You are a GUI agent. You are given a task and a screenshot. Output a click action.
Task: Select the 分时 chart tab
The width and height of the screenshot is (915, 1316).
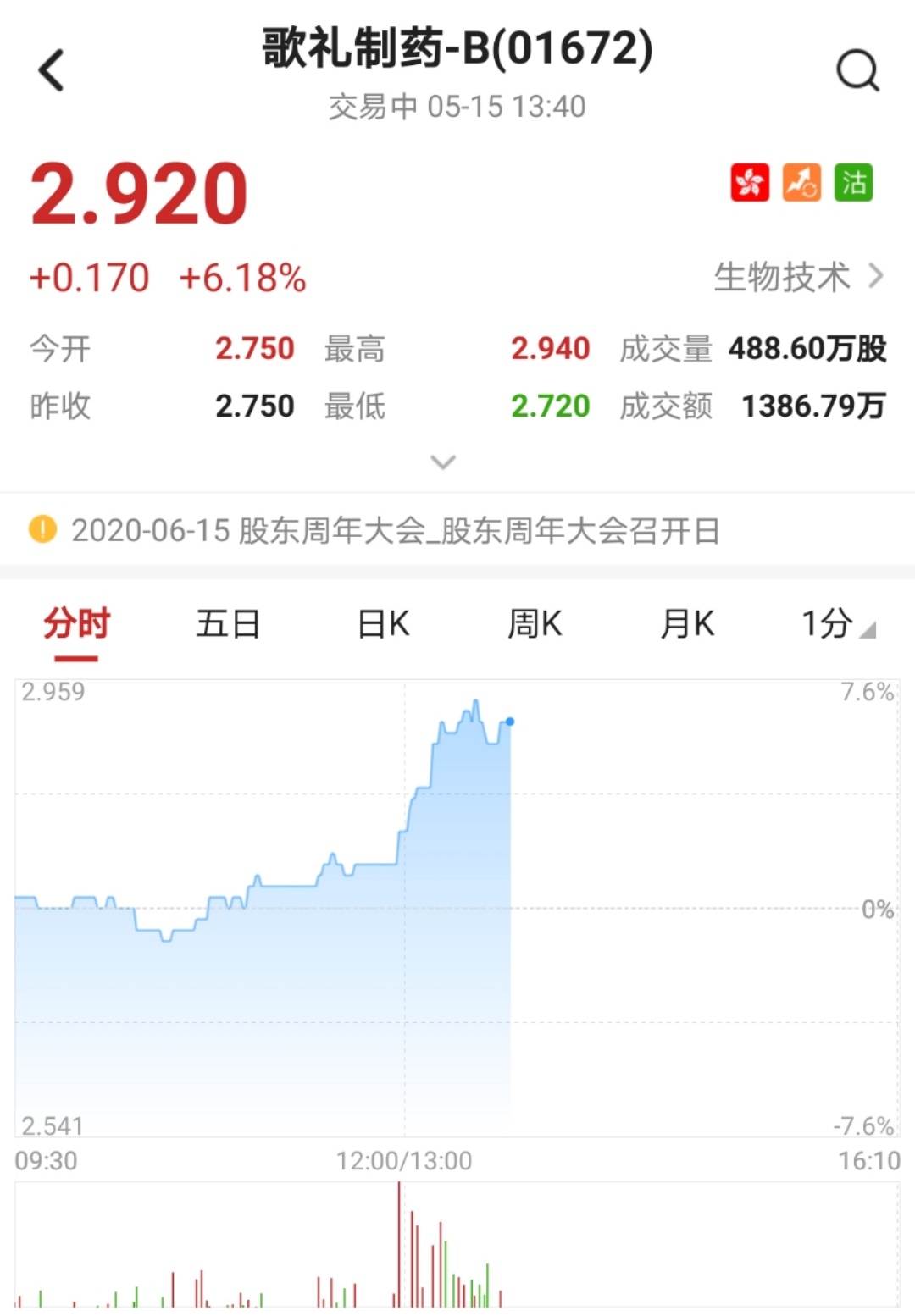pyautogui.click(x=77, y=624)
